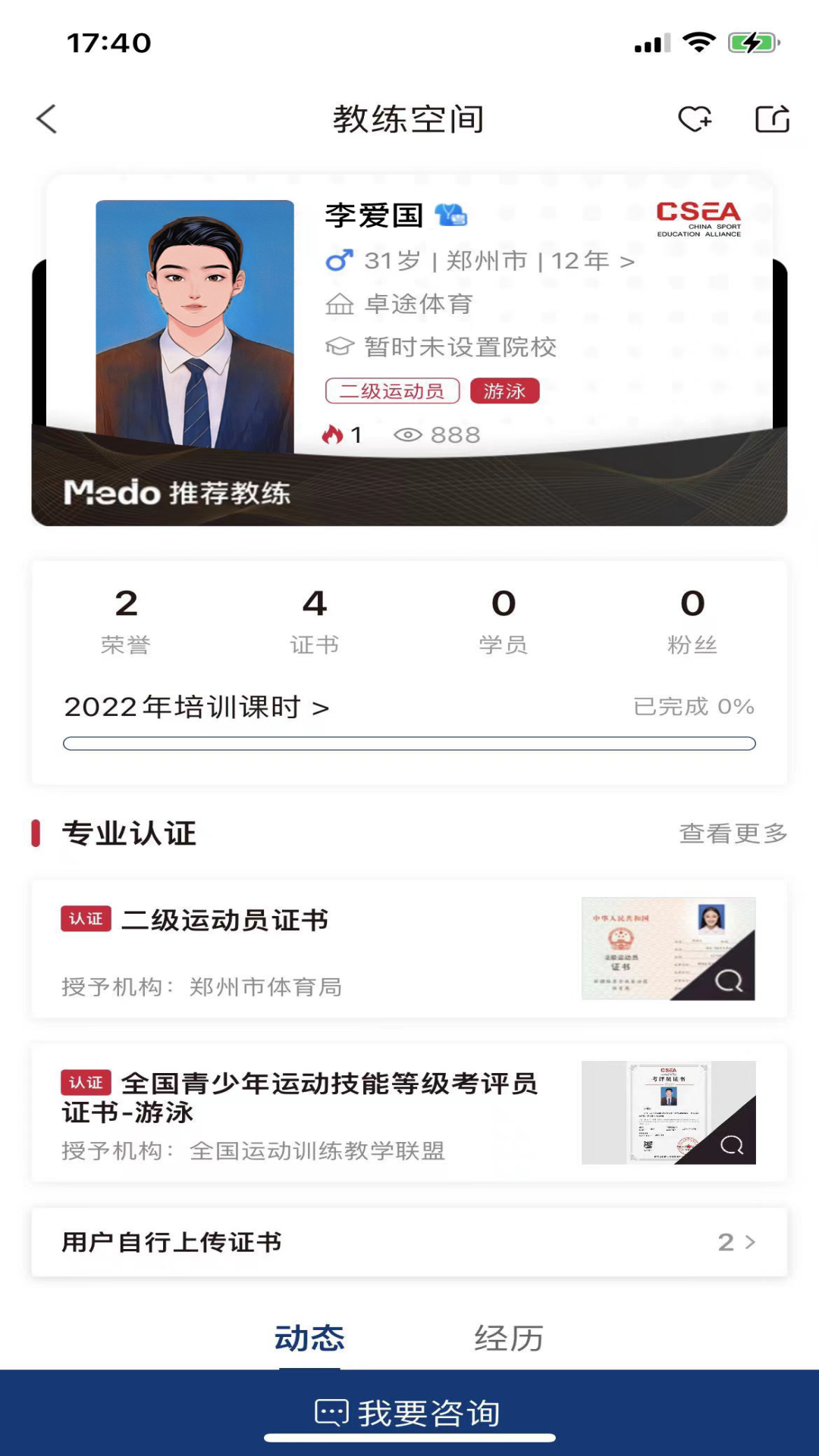The height and width of the screenshot is (1456, 819).
Task: Click the blue verified badge beside 李爱国
Action: pos(452,215)
